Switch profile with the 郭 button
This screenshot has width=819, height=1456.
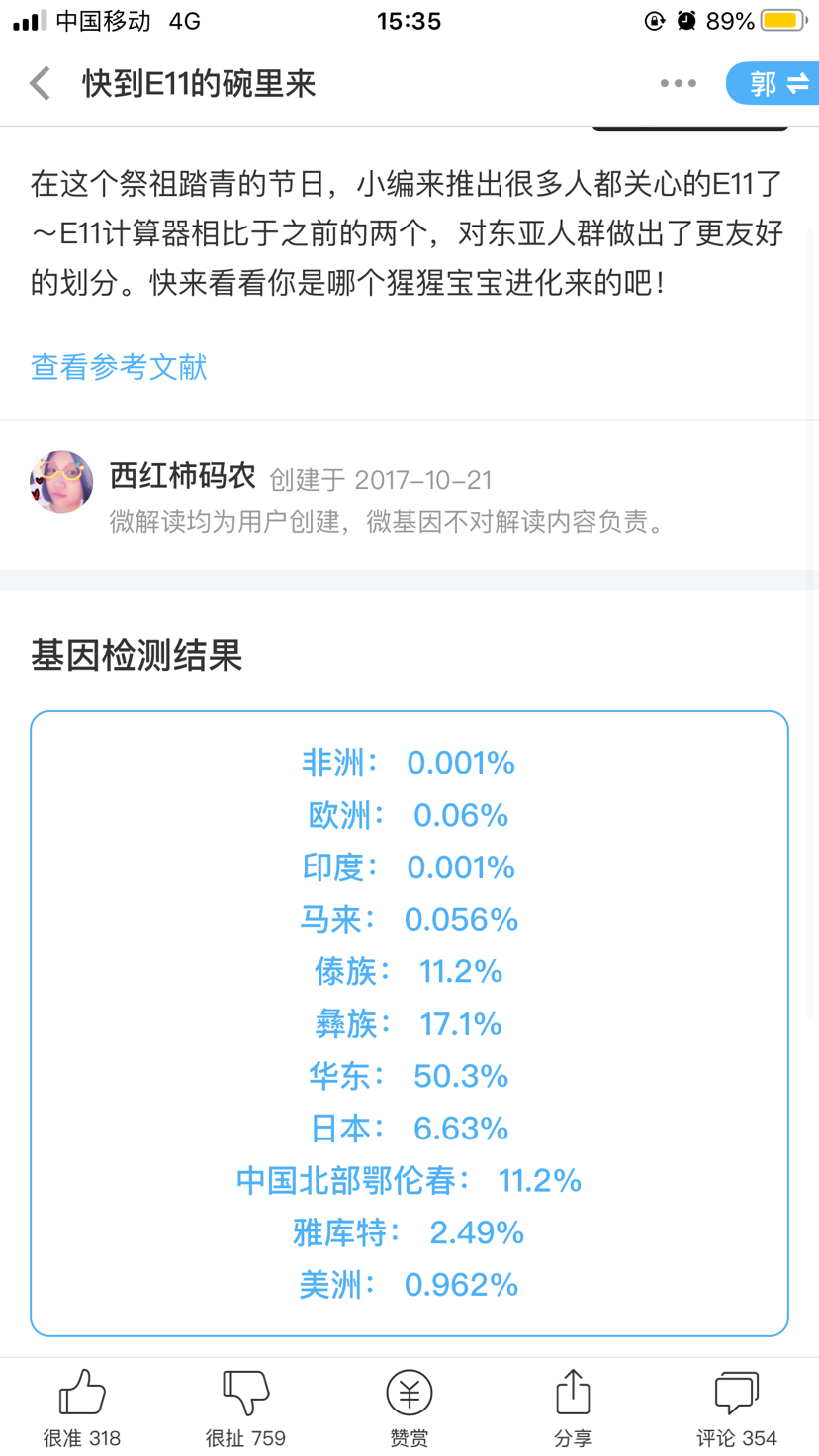point(773,84)
